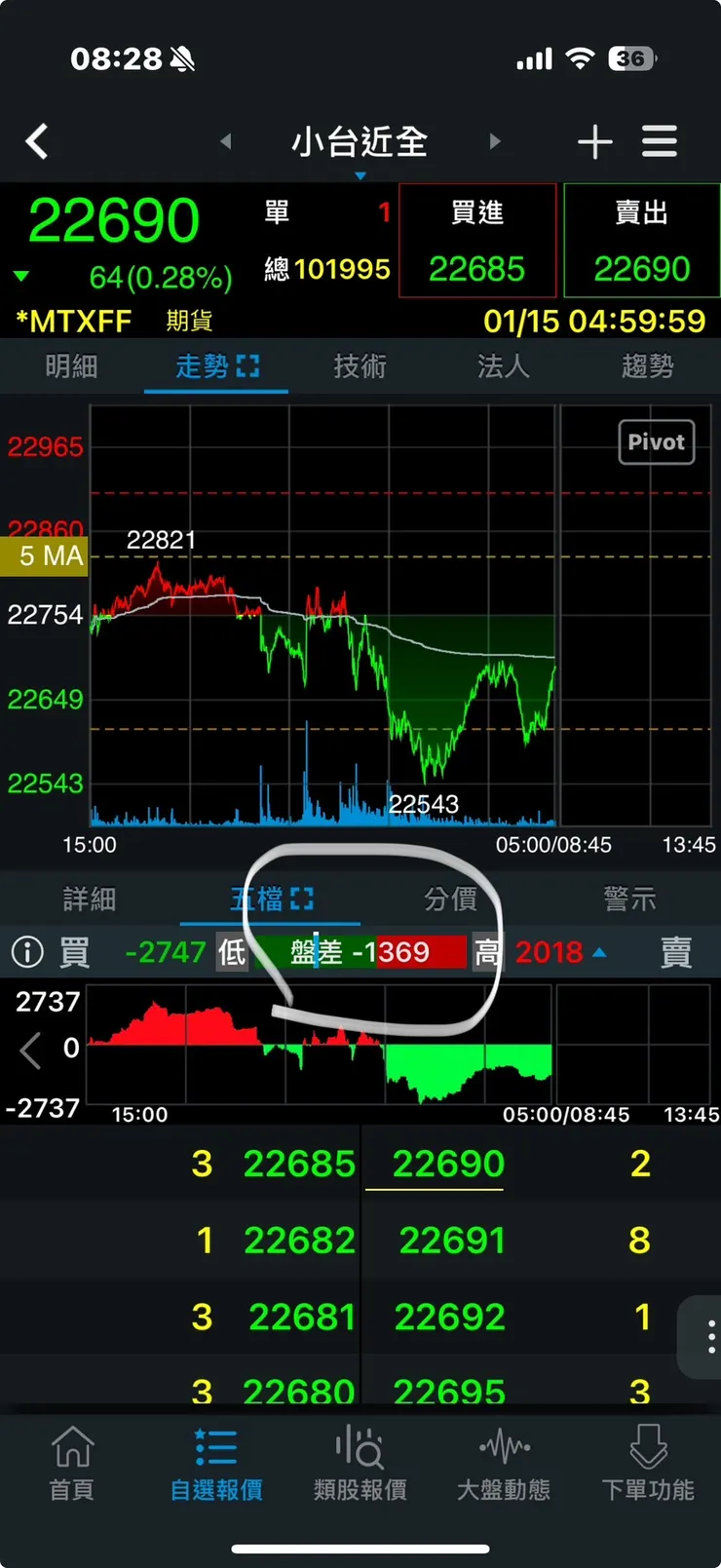Open the 法人 tab

(504, 366)
